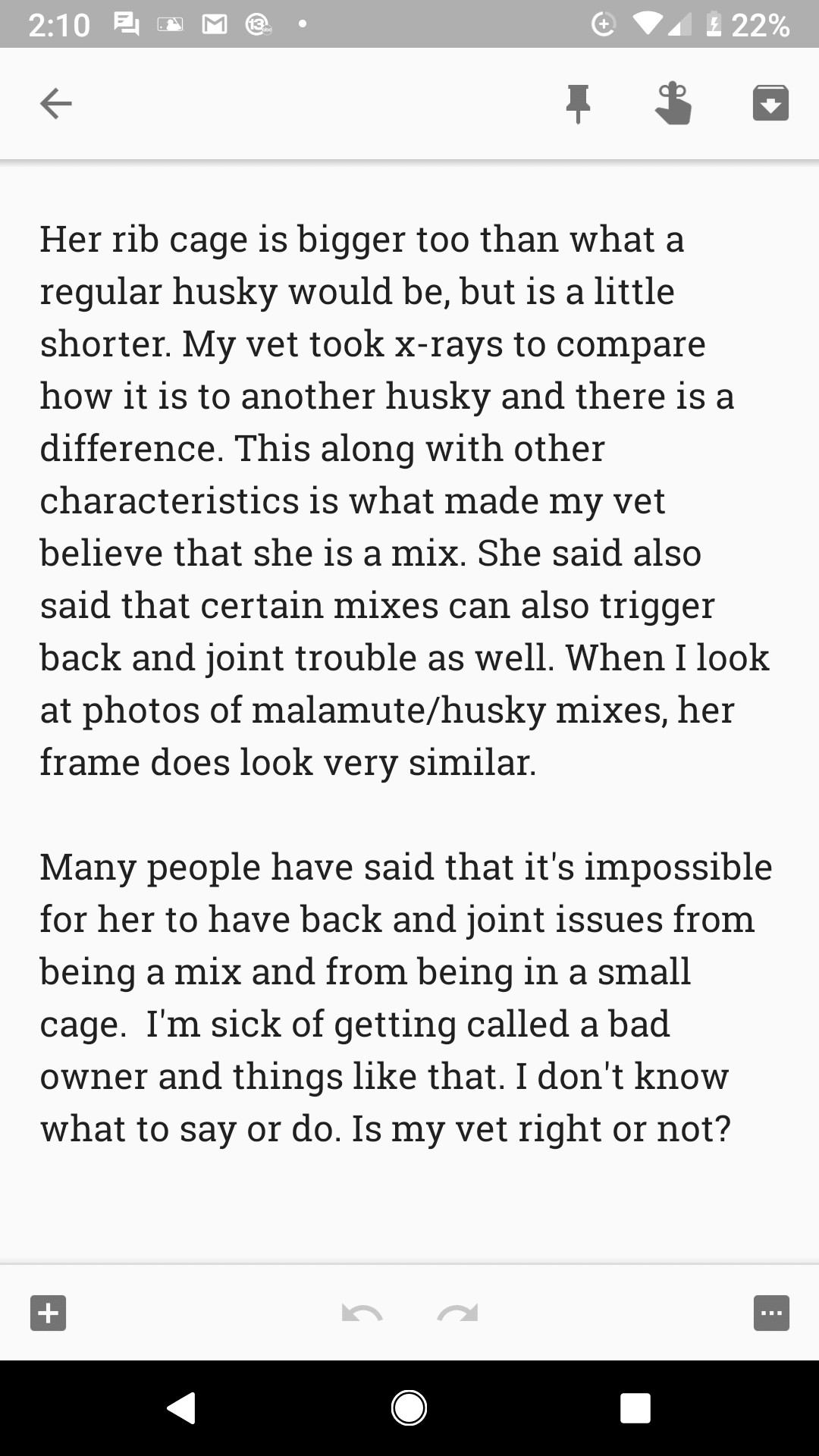Archive this note
This screenshot has width=819, height=1456.
click(x=770, y=103)
